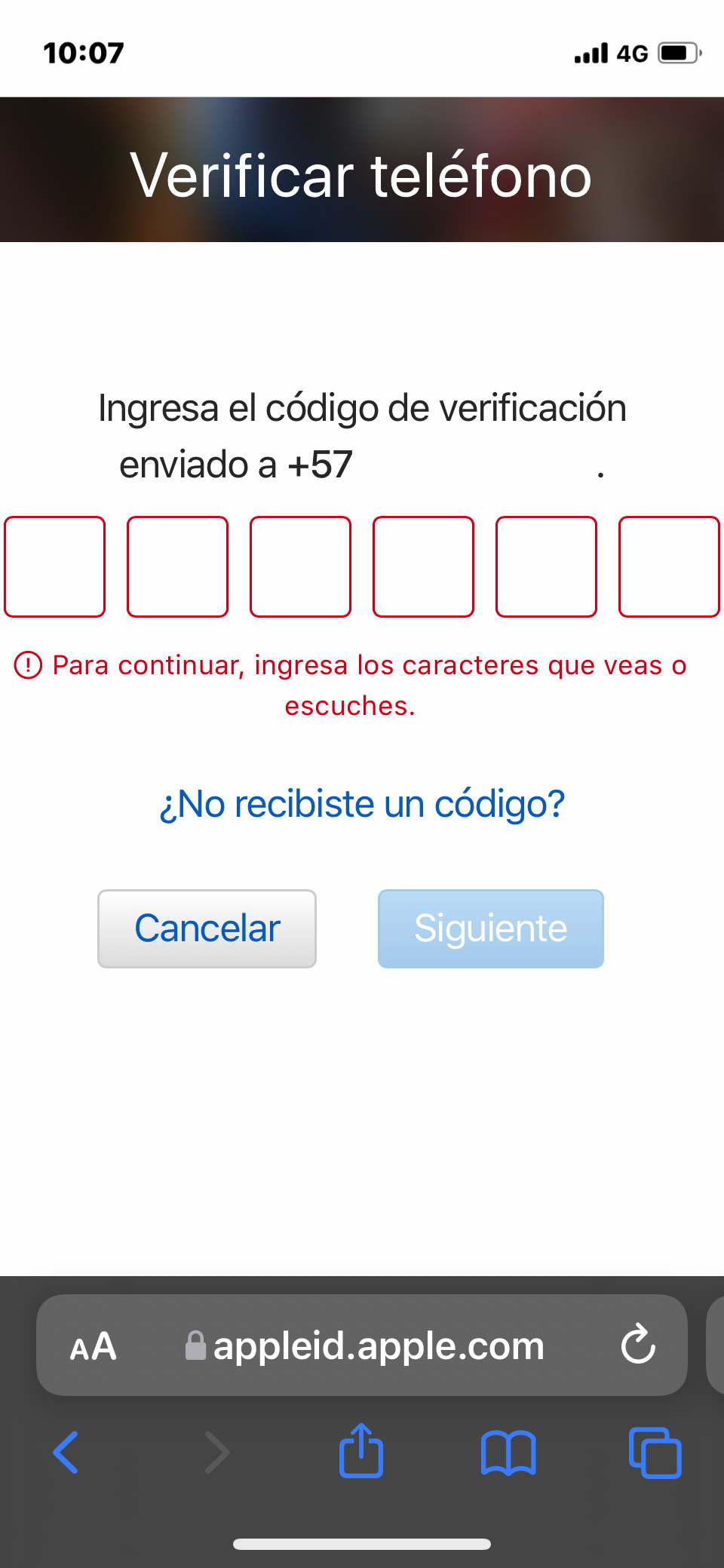
Task: Tap the Cancelar button
Action: pyautogui.click(x=207, y=928)
